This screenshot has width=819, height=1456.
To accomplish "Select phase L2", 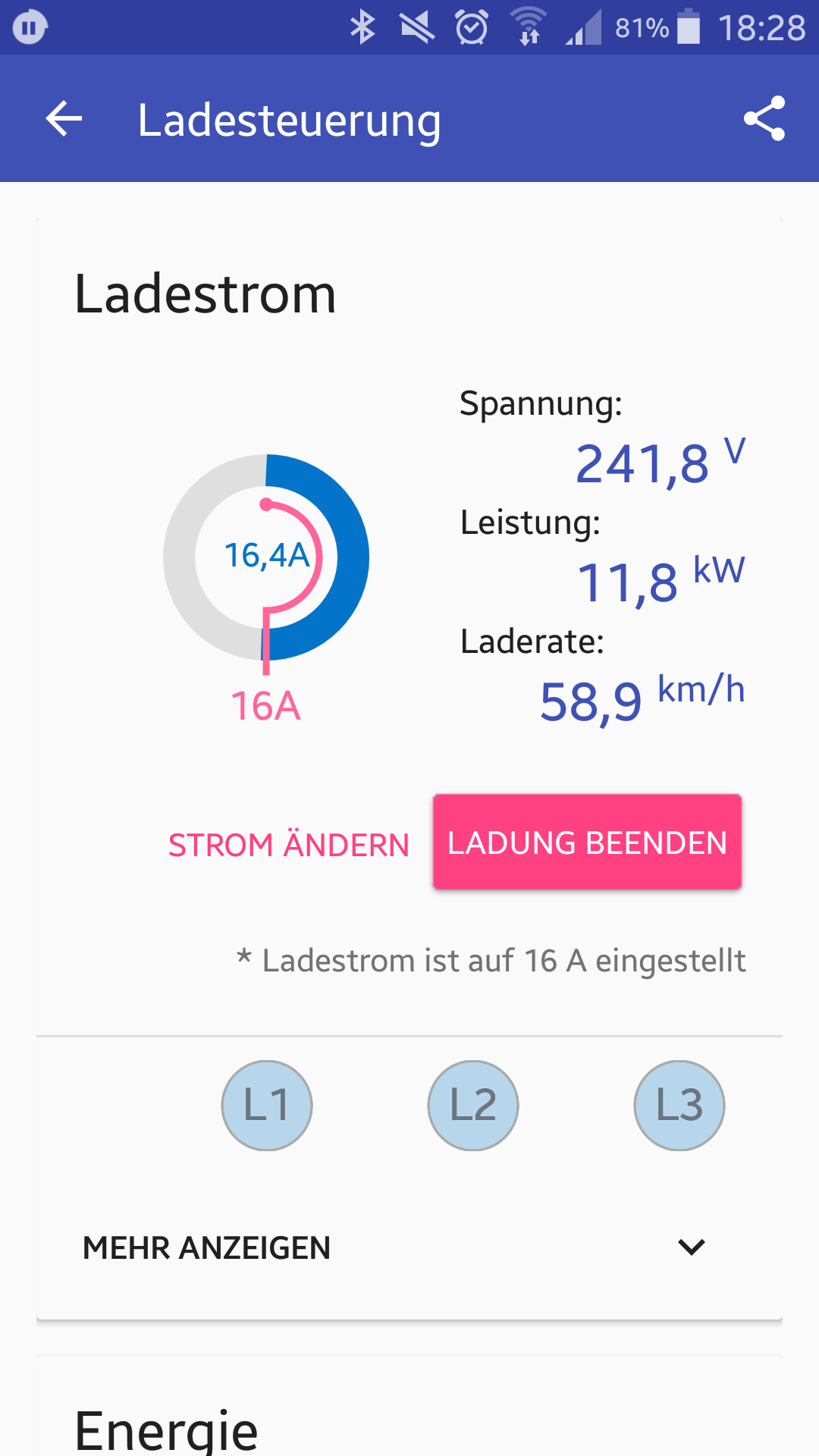I will click(x=473, y=1105).
